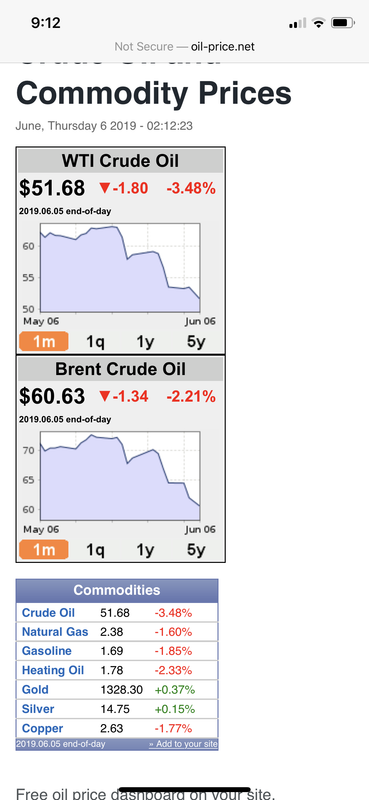Screen dimensions: 369x800
Task: Switch WTI Crude Oil chart to 1y
Action: coord(145,341)
